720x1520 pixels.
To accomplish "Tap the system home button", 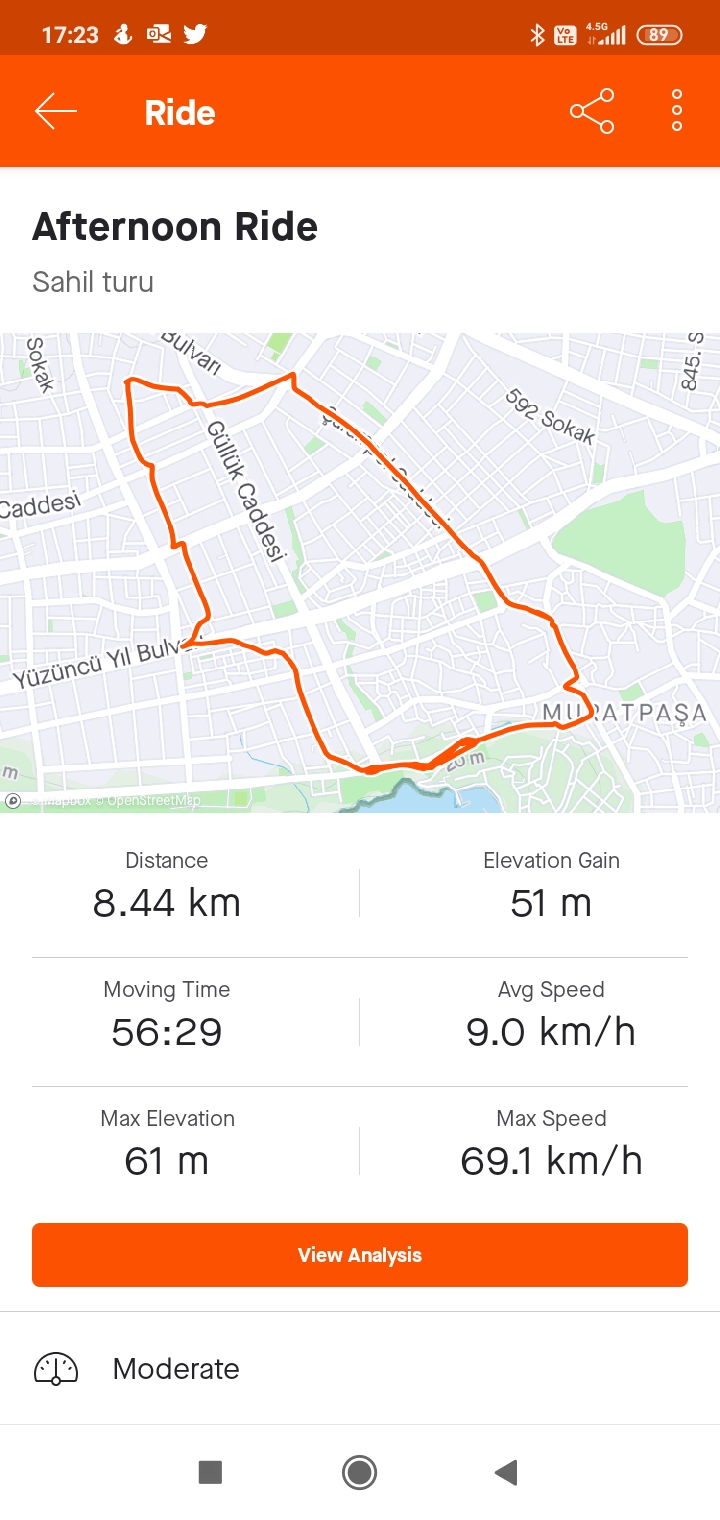I will (x=359, y=1472).
